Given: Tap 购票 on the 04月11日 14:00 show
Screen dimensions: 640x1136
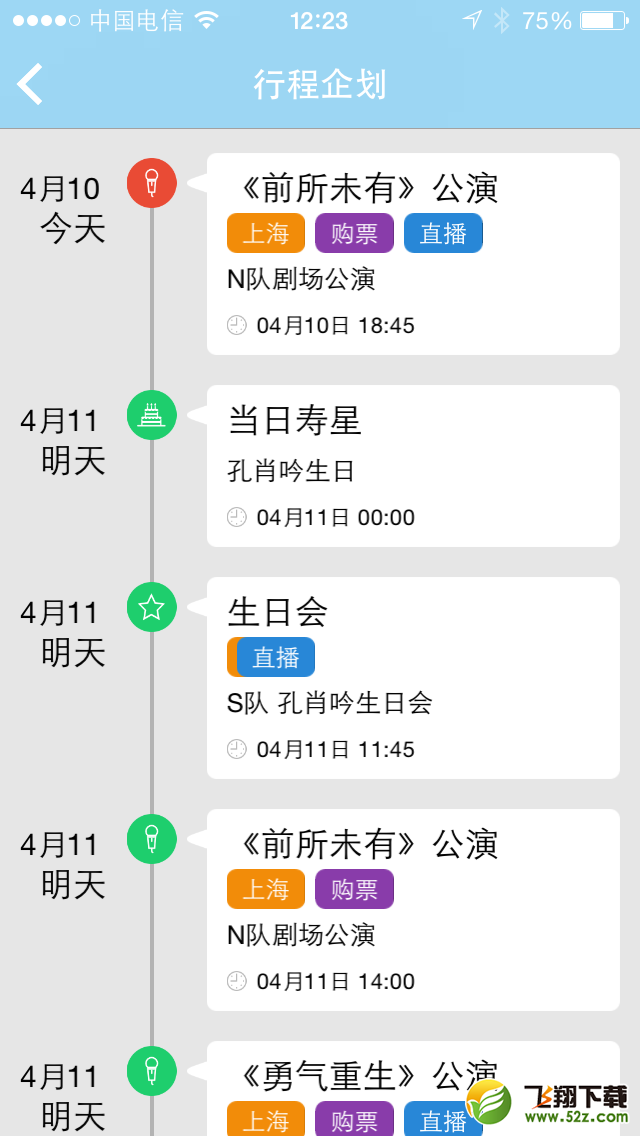Looking at the screenshot, I should tap(354, 889).
